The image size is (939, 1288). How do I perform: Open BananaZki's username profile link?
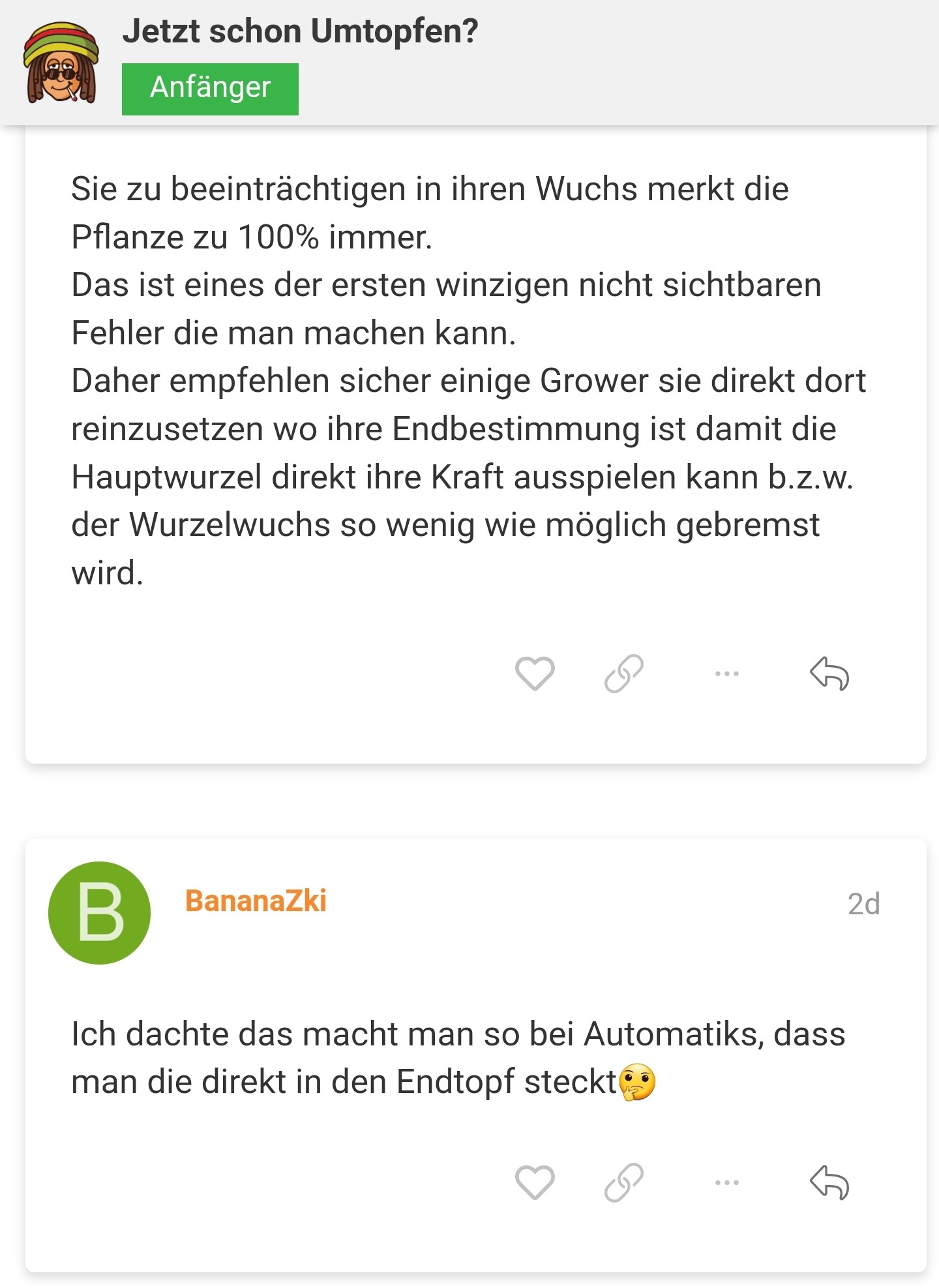coord(256,901)
